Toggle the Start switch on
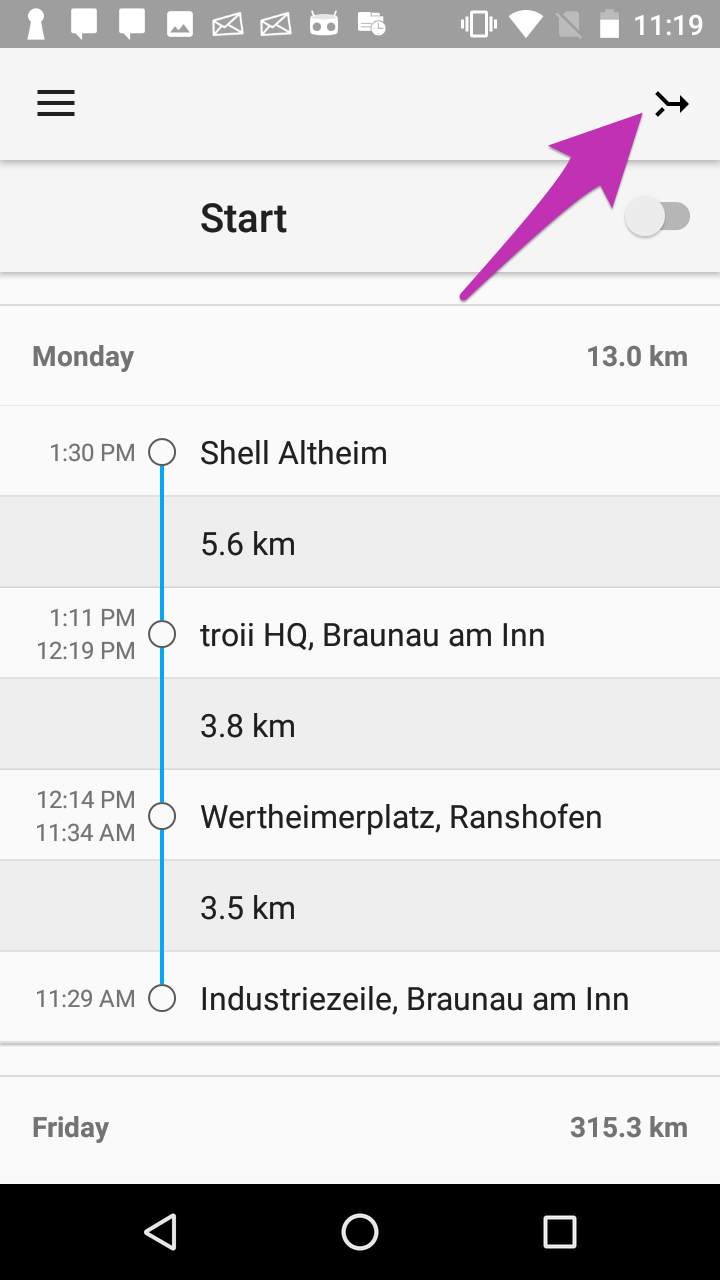The width and height of the screenshot is (720, 1280). click(658, 217)
